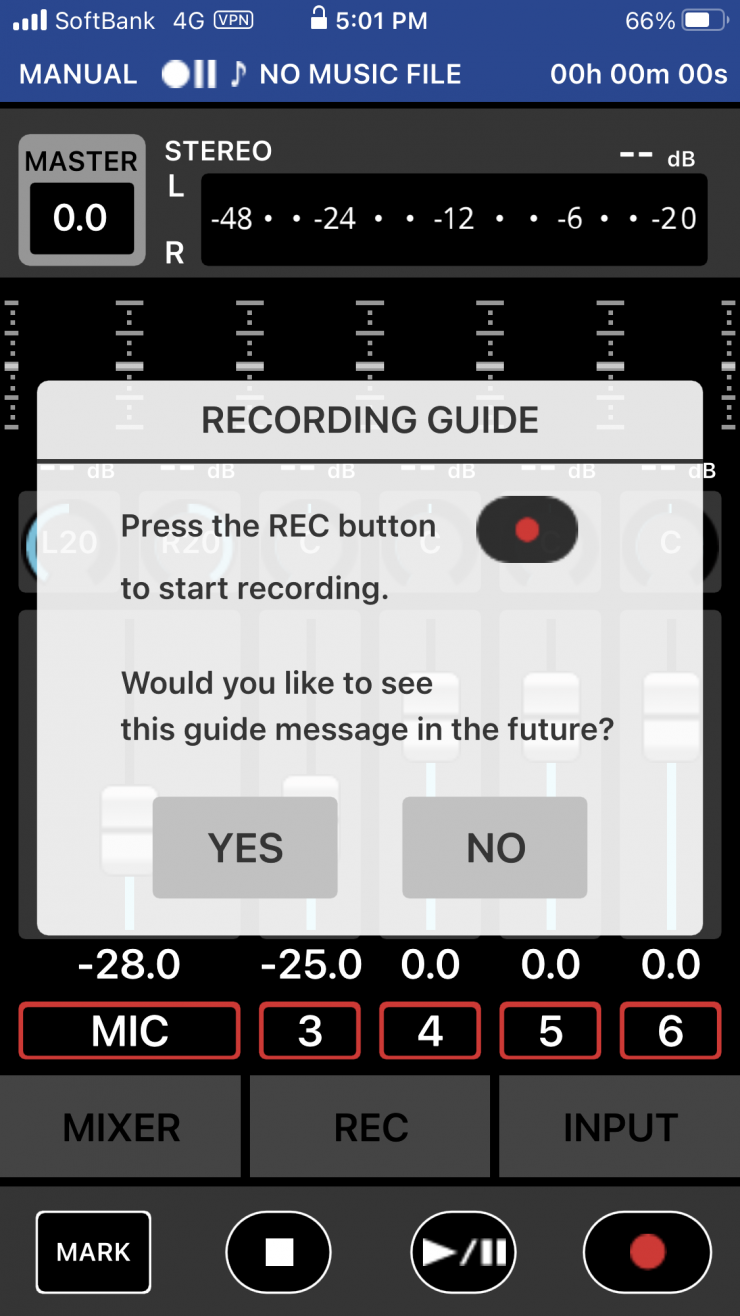Select channel 3
The image size is (740, 1316).
pos(310,1031)
